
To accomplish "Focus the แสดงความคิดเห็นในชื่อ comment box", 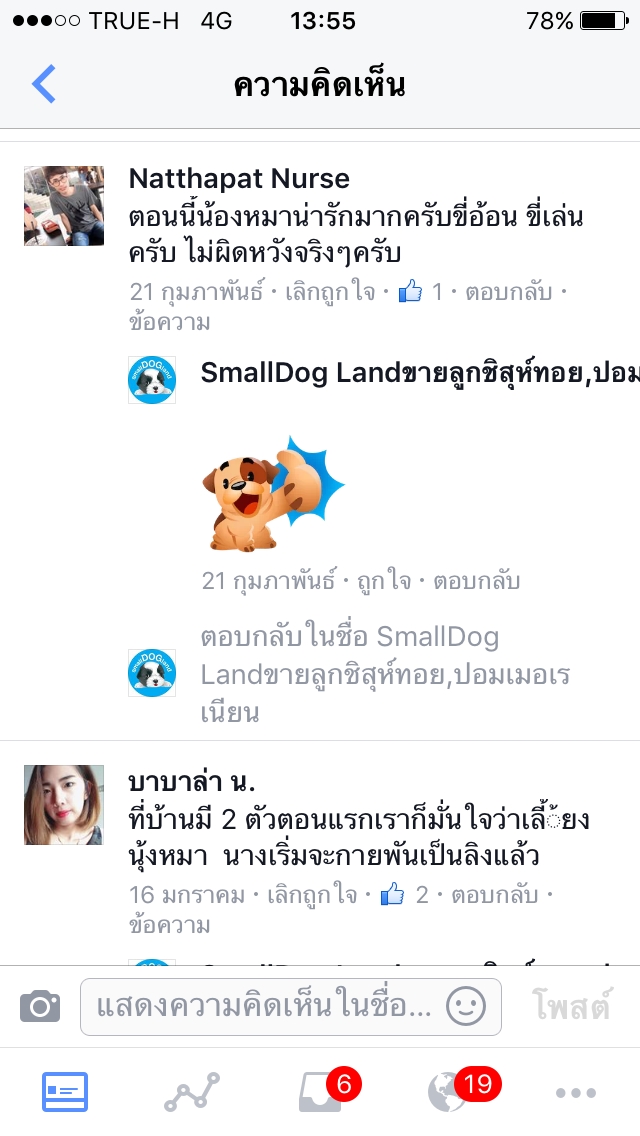I will point(265,1006).
